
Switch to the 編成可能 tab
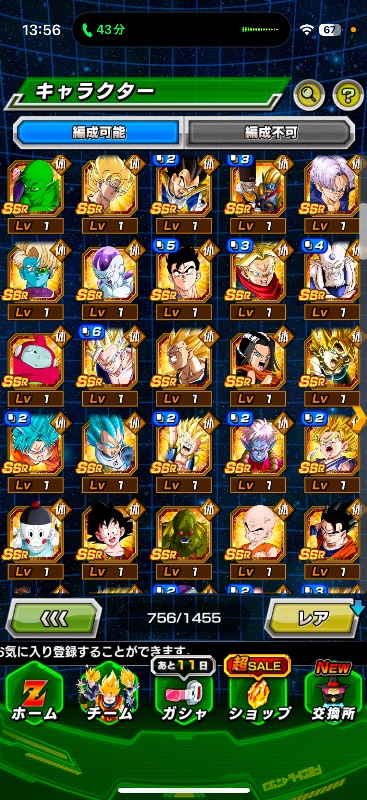coord(99,133)
